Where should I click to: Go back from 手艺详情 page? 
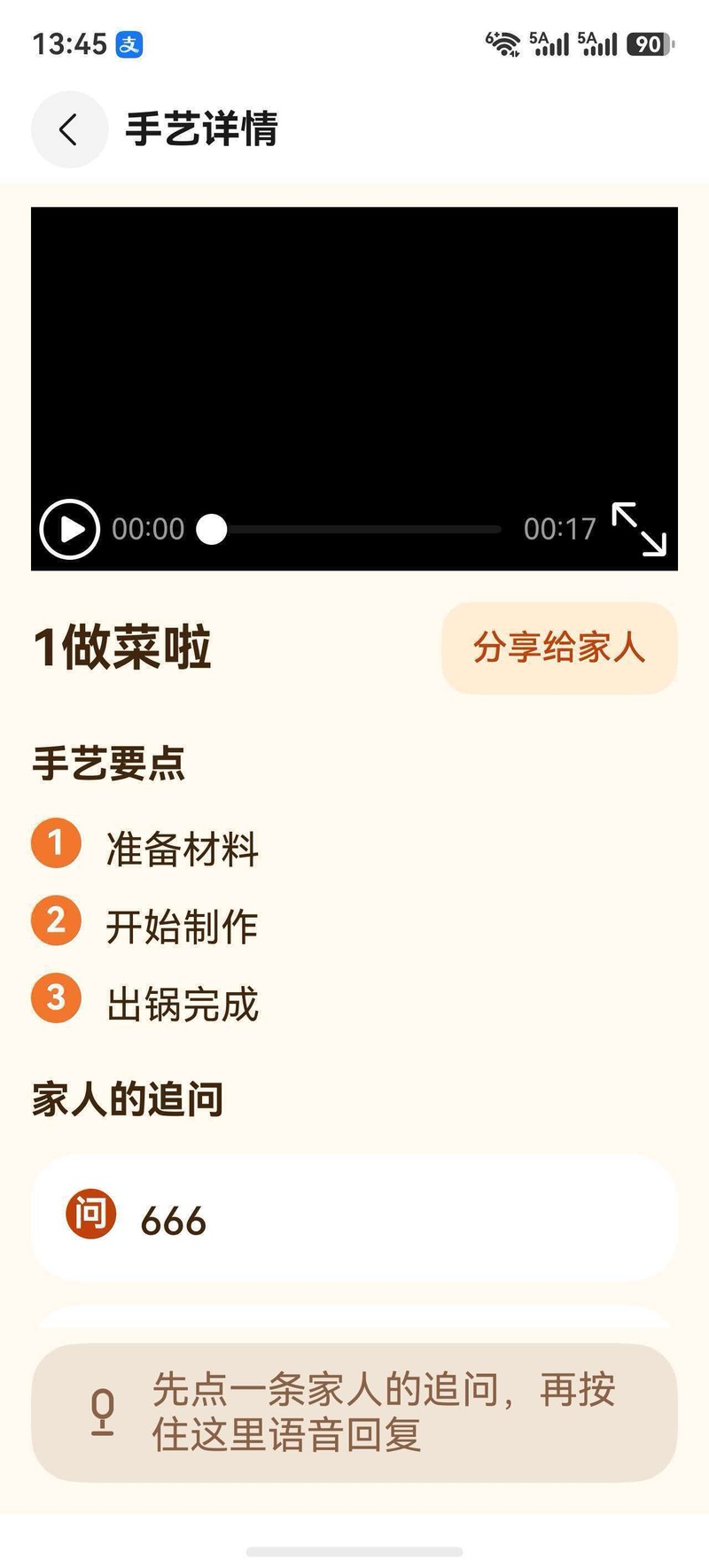[x=69, y=129]
